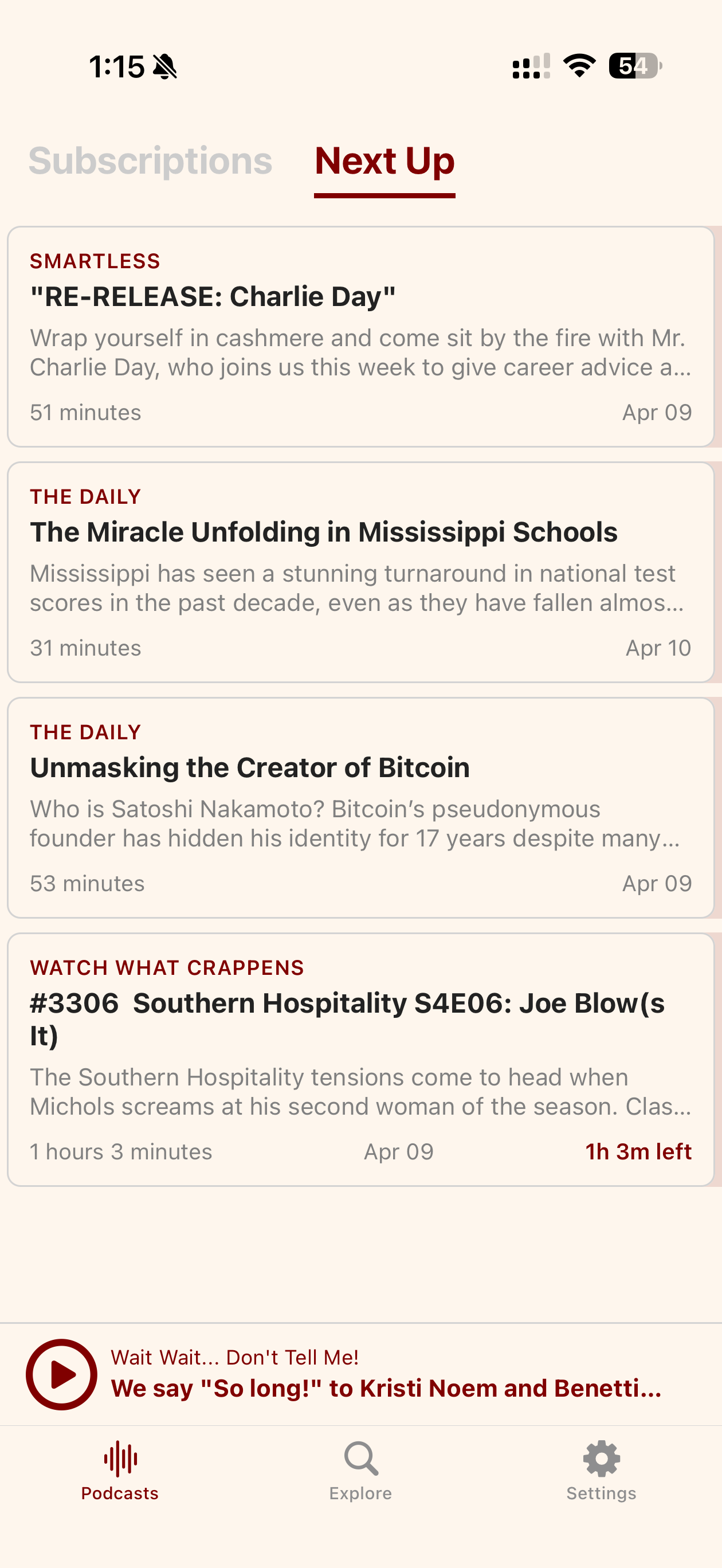The height and width of the screenshot is (1568, 722).
Task: Select the Next Up tab
Action: (x=384, y=161)
